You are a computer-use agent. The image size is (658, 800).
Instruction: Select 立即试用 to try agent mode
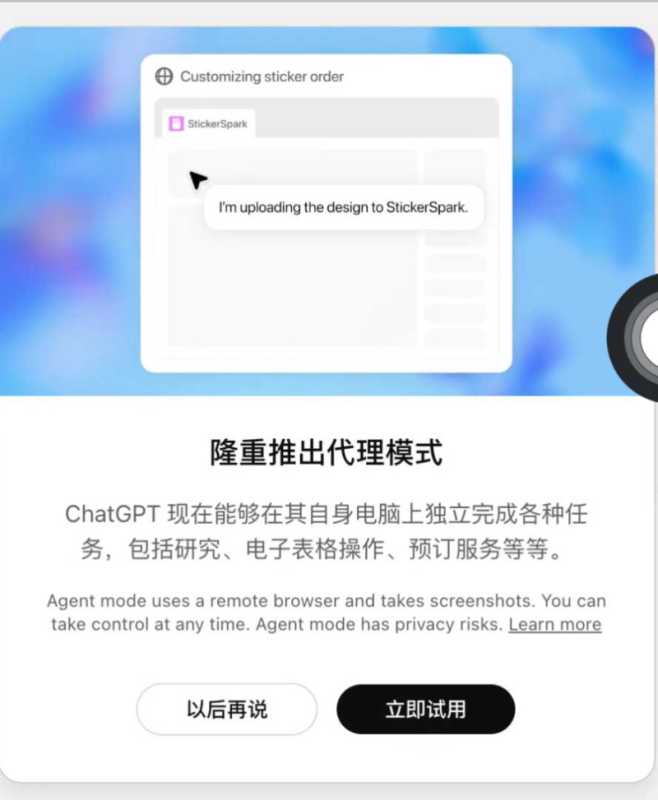click(x=425, y=710)
